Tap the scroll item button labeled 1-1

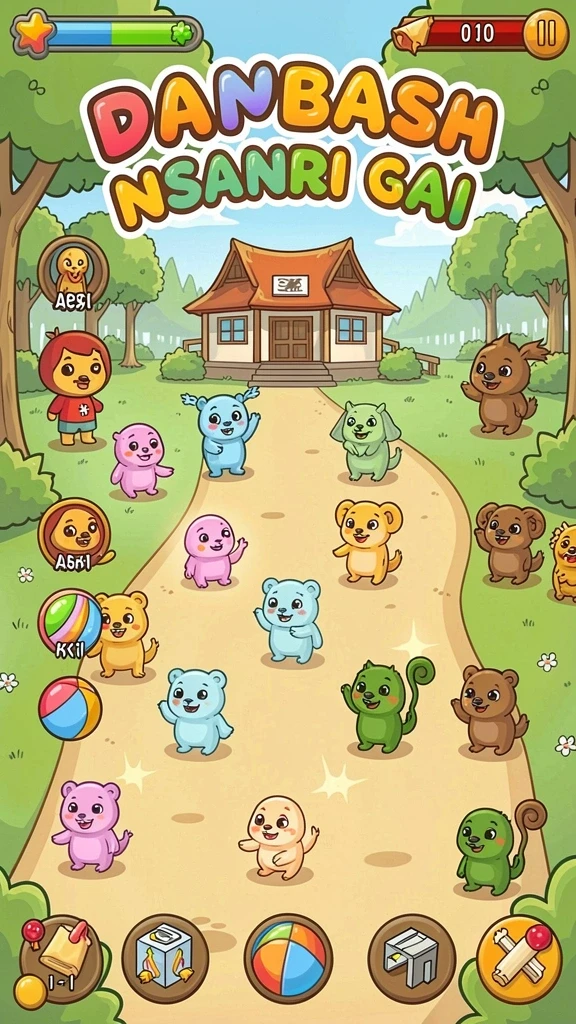61,958
